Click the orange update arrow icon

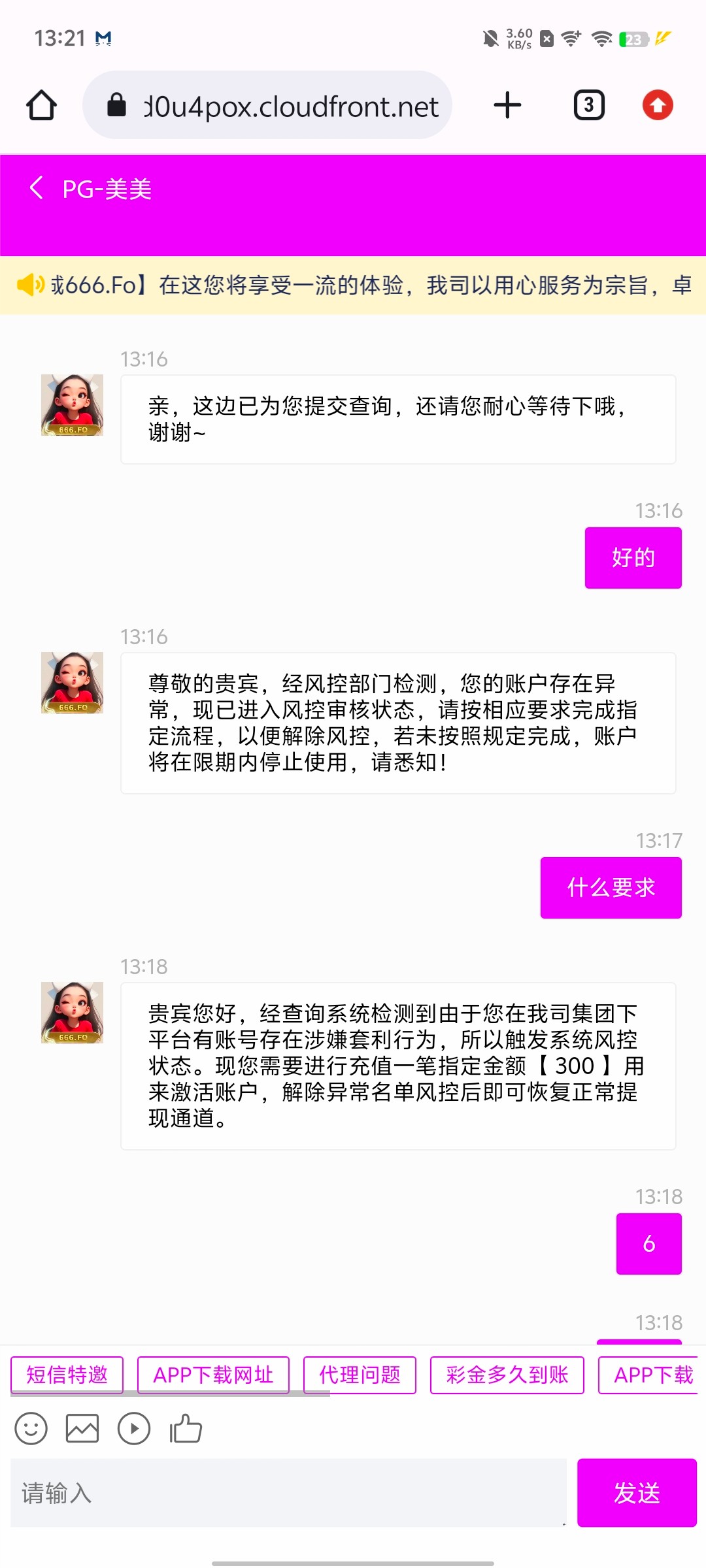(x=658, y=105)
